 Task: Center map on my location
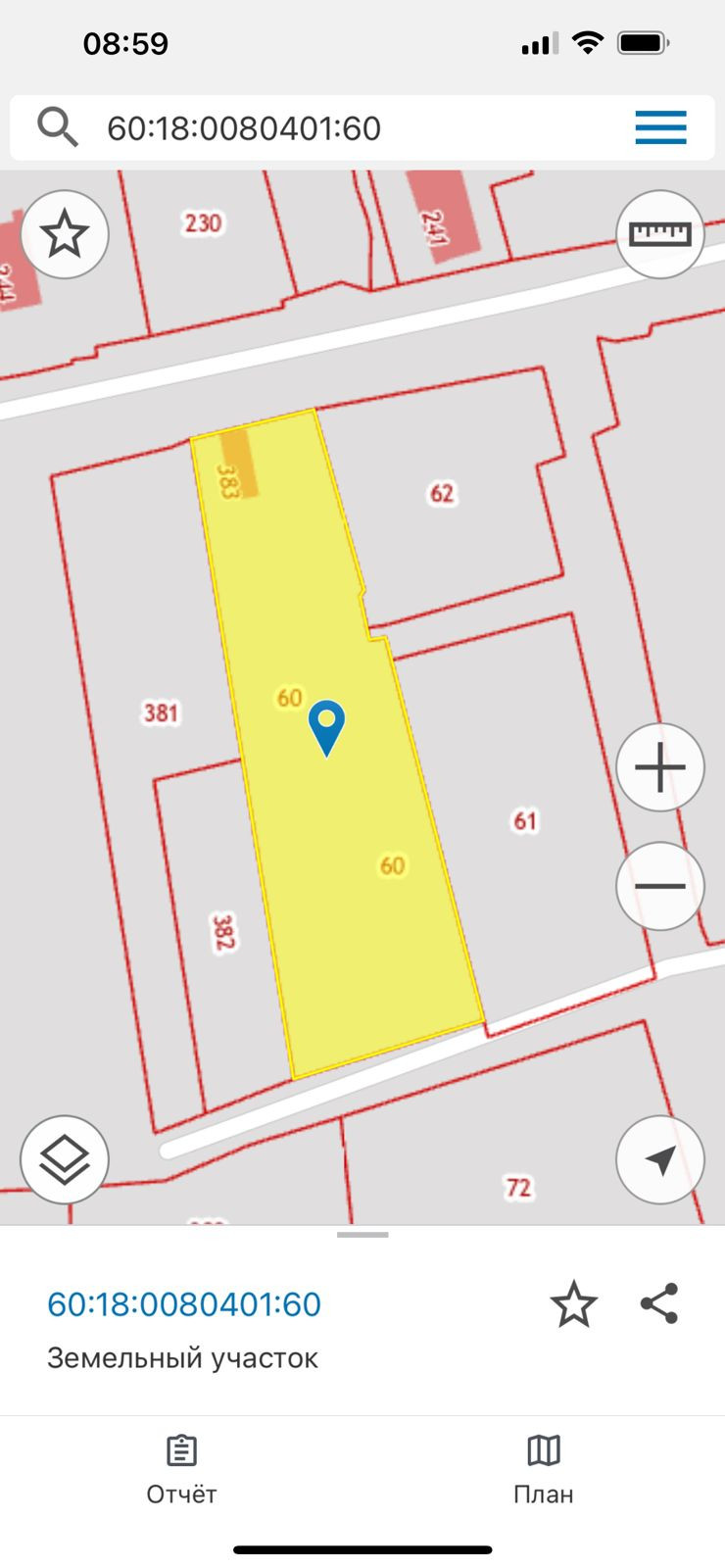coord(659,1159)
